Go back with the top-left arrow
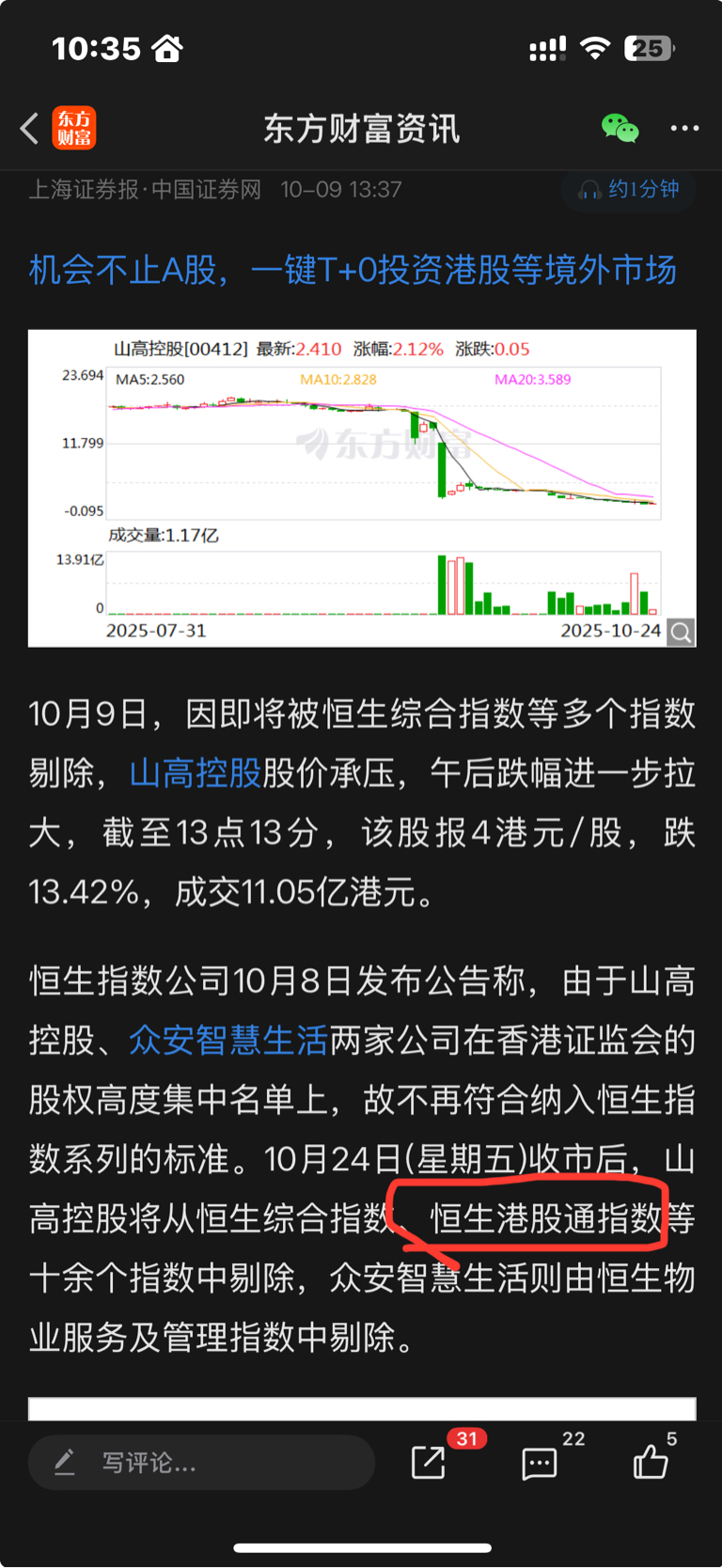722x1568 pixels. 29,128
